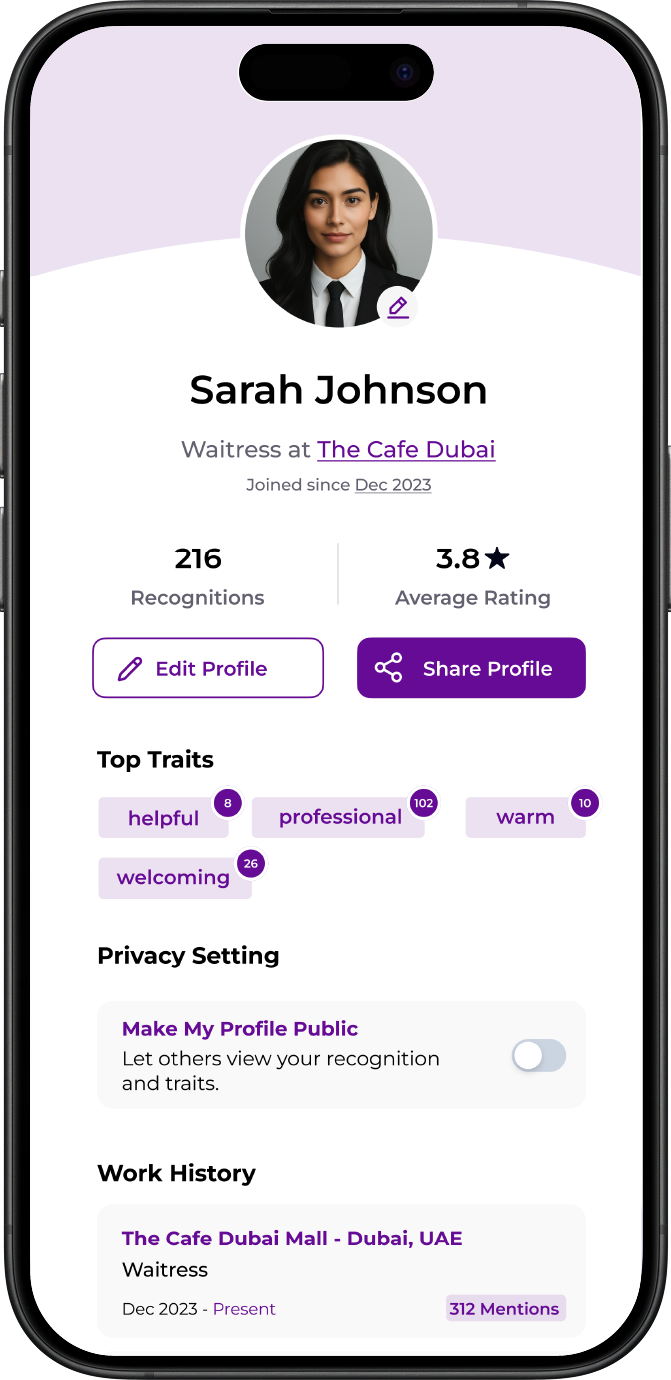
Task: Open The Cafe Dubai Mall work history card
Action: point(341,1271)
